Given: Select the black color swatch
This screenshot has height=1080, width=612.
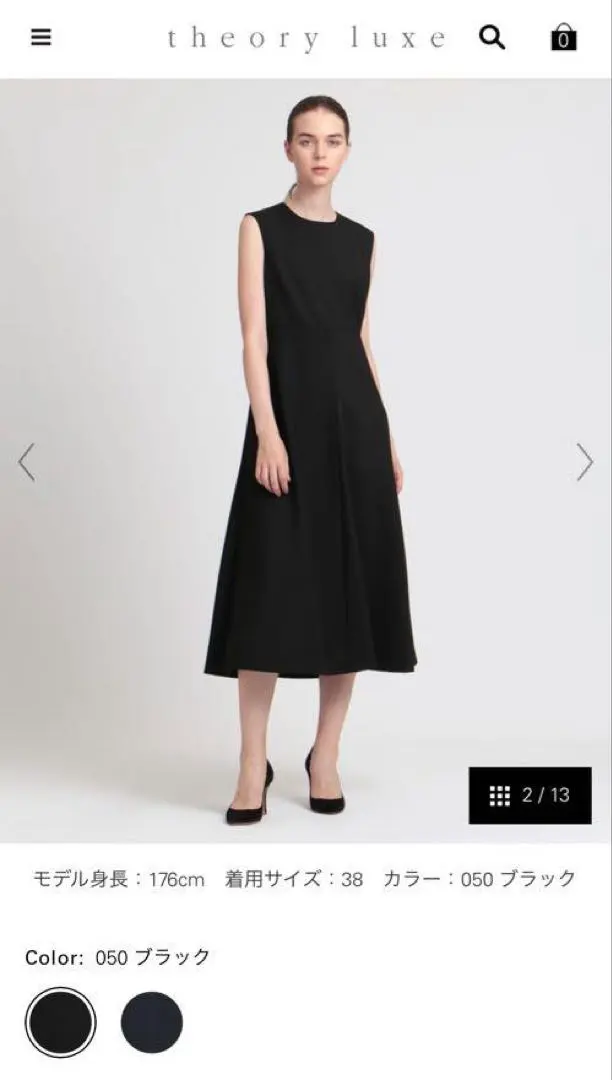Looking at the screenshot, I should point(60,1022).
